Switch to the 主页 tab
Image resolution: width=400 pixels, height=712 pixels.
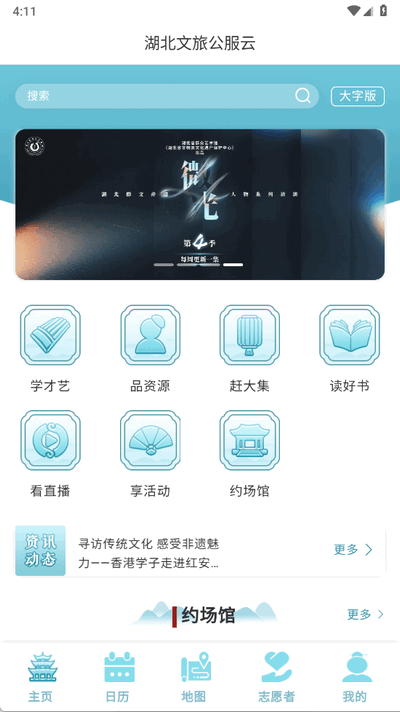[41, 677]
